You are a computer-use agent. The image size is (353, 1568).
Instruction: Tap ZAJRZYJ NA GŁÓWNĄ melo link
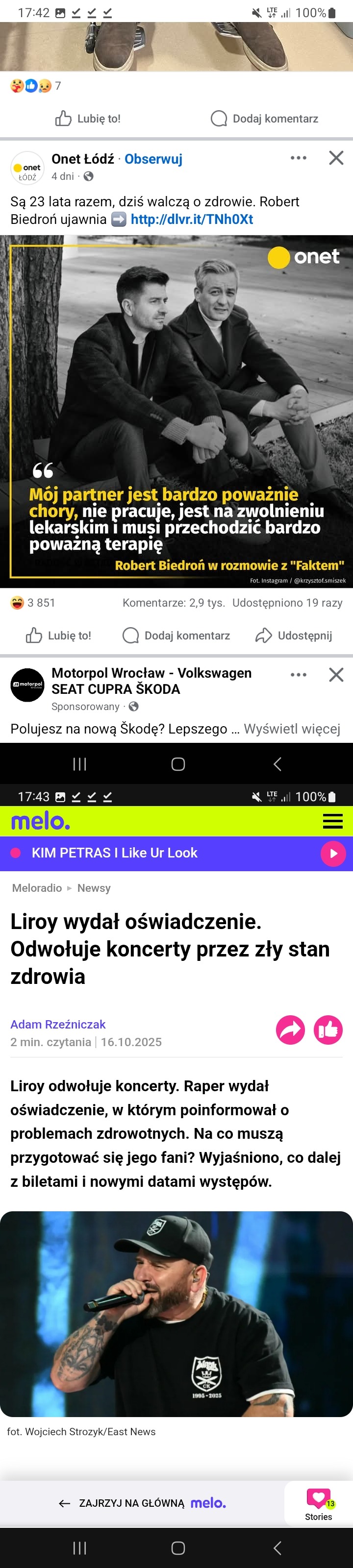[x=142, y=1503]
